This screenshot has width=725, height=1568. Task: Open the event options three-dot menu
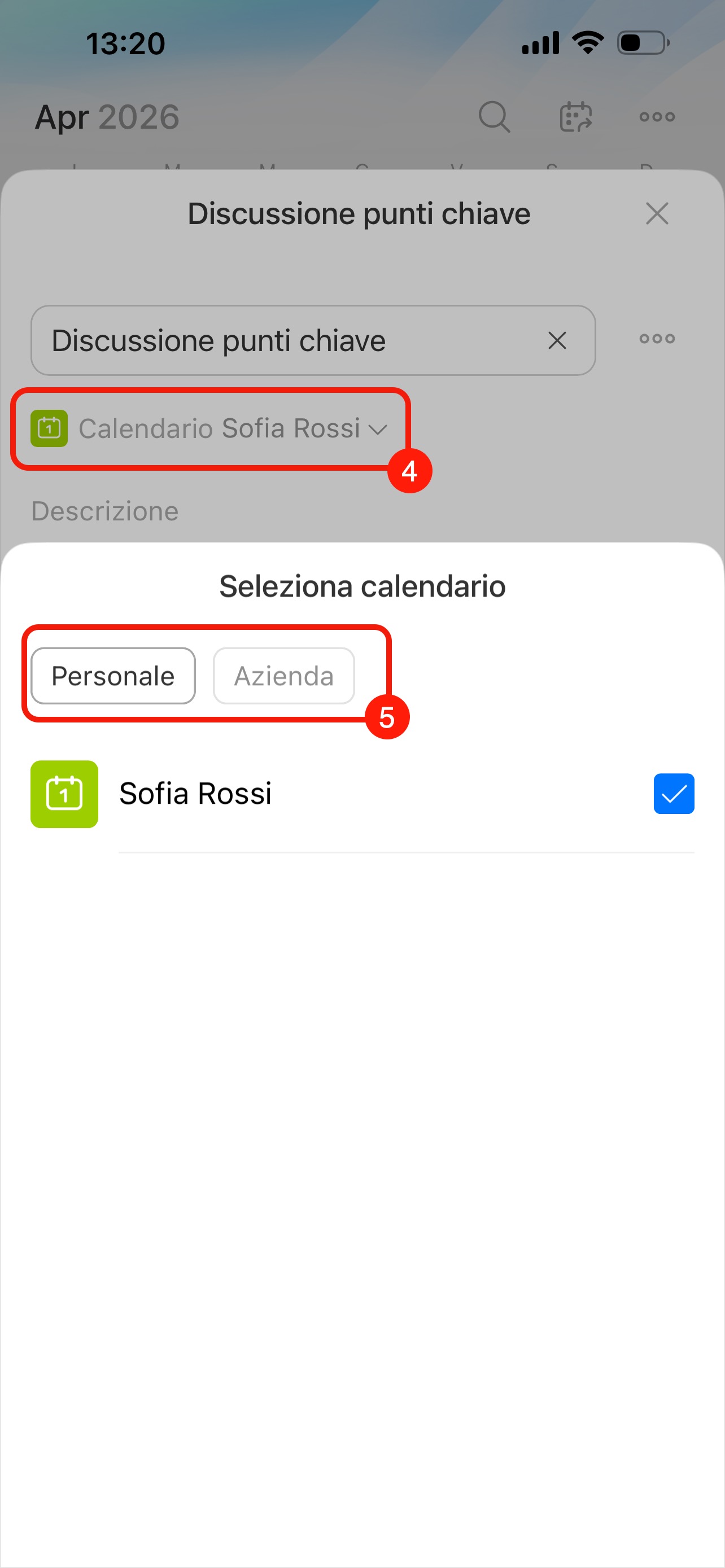pos(657,339)
